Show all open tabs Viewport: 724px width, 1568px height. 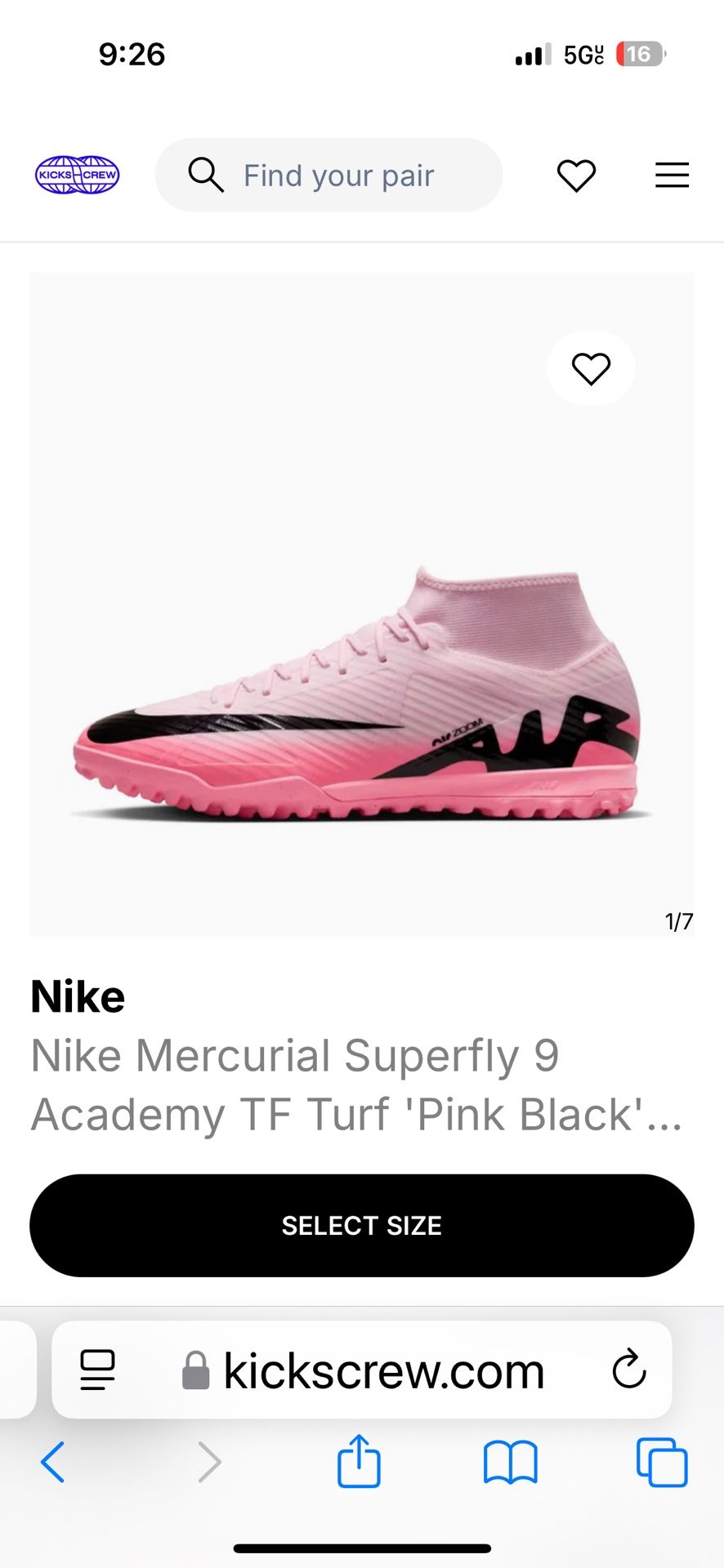[x=662, y=1462]
